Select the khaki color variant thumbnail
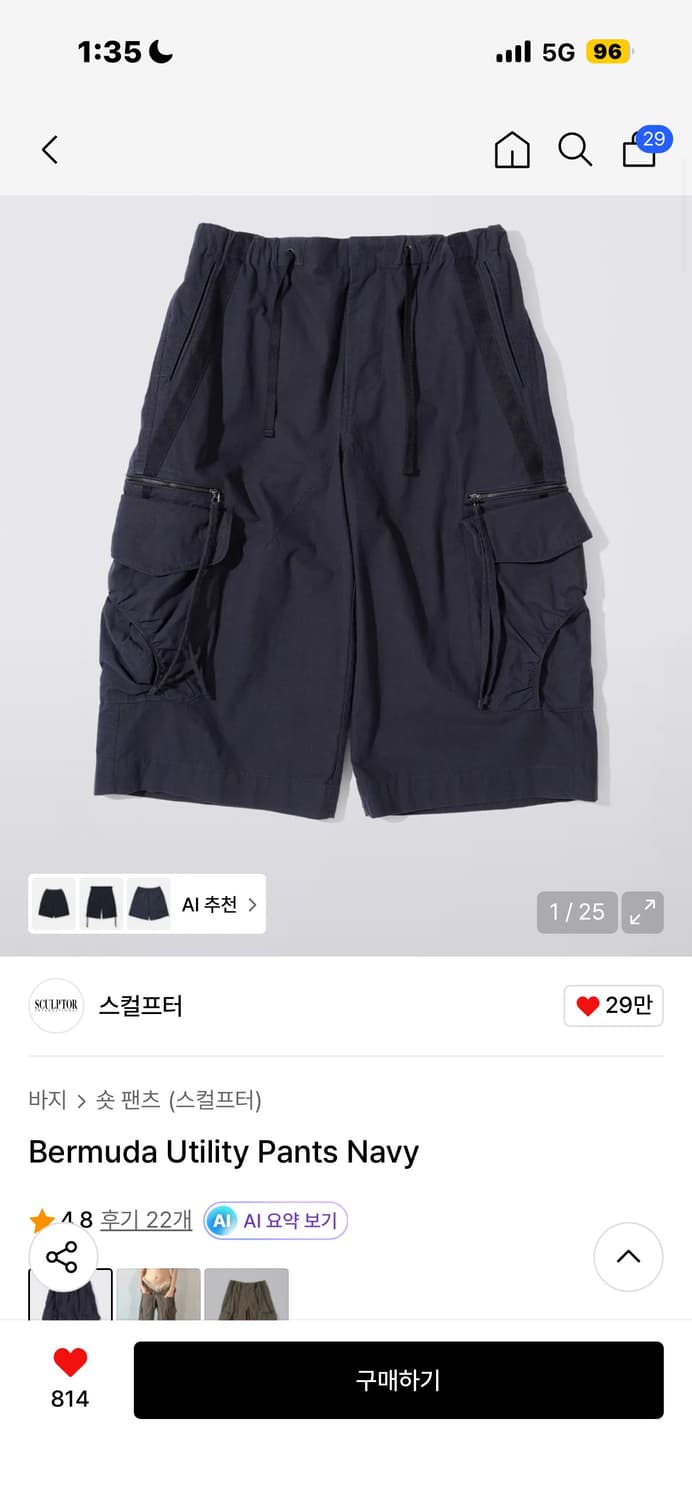 [246, 1294]
